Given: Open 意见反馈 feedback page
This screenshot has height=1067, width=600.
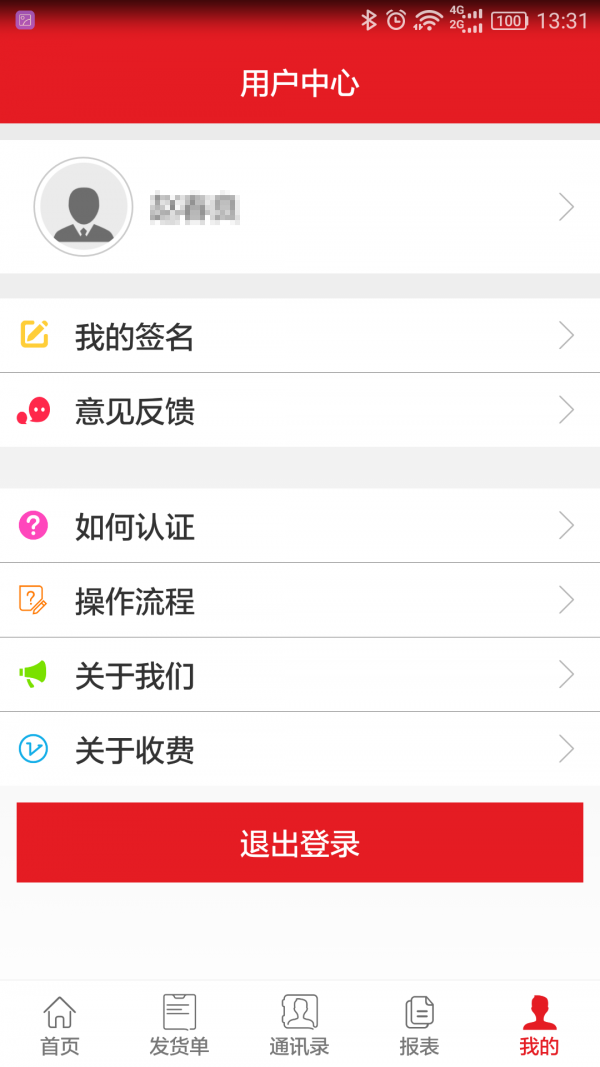Looking at the screenshot, I should point(300,411).
